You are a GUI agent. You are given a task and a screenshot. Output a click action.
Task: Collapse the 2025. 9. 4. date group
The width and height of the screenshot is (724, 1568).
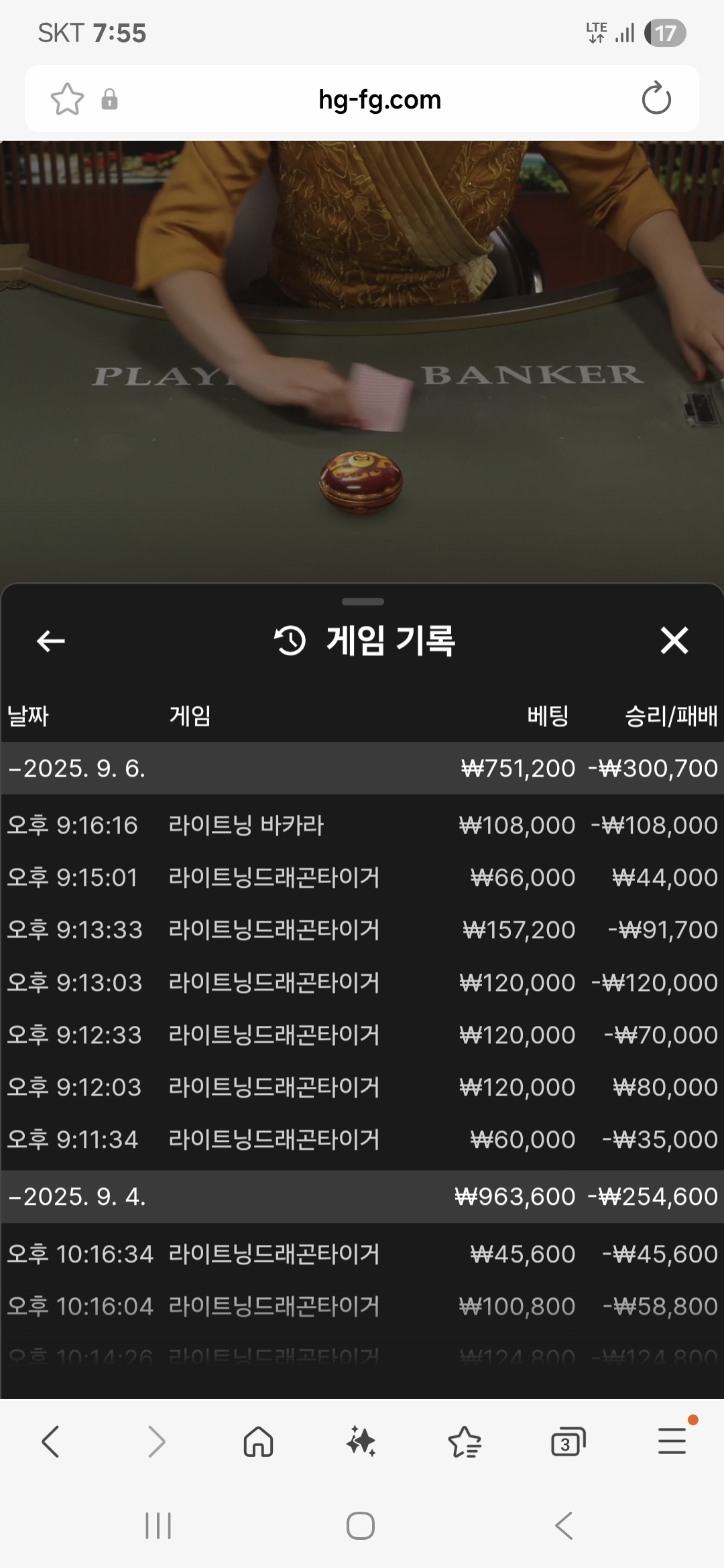pyautogui.click(x=77, y=1197)
